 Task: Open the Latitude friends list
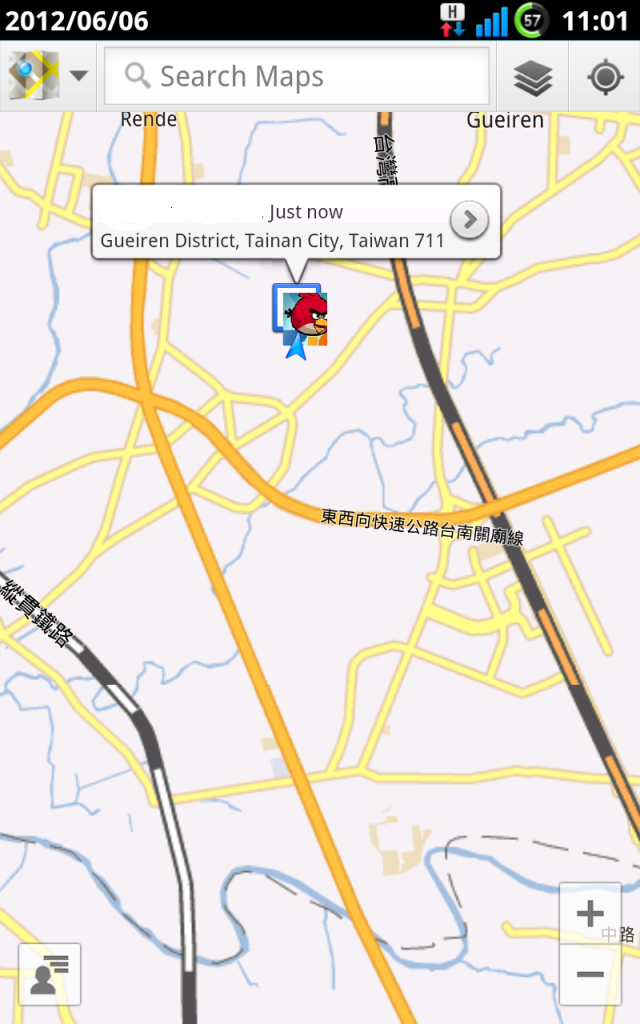(x=49, y=974)
